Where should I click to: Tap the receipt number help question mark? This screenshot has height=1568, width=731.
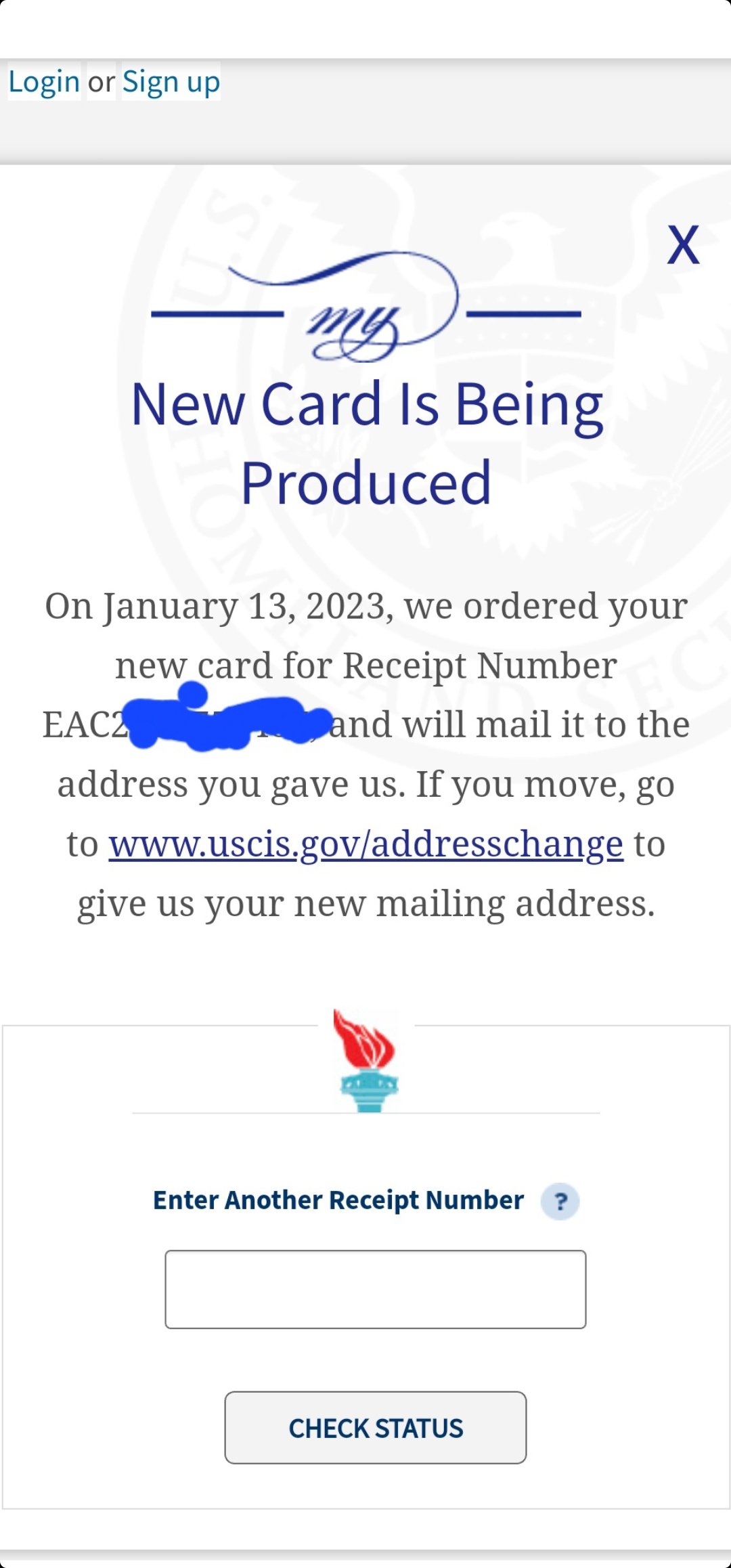tap(560, 1202)
